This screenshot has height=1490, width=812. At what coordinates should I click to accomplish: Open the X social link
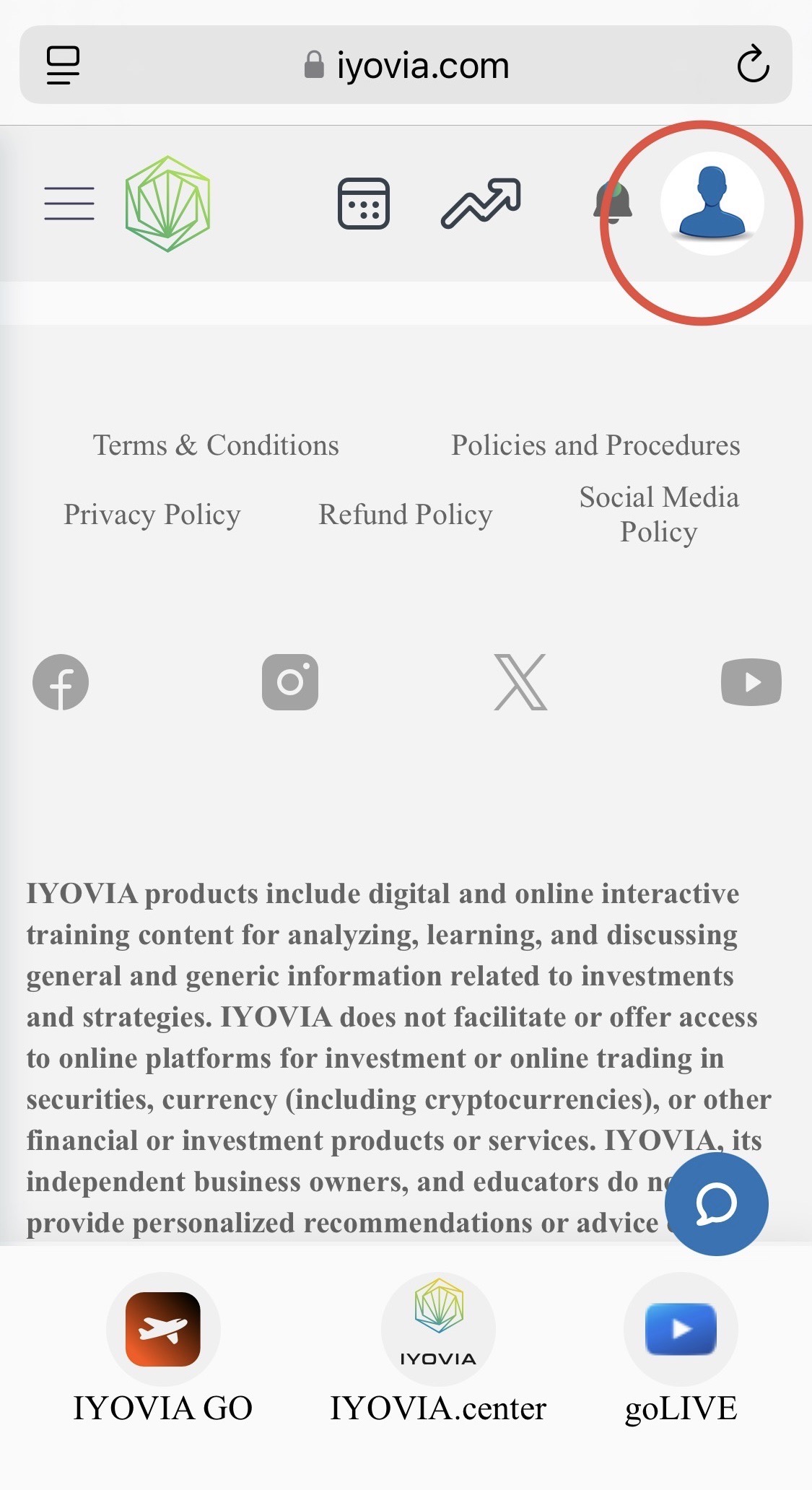coord(520,682)
